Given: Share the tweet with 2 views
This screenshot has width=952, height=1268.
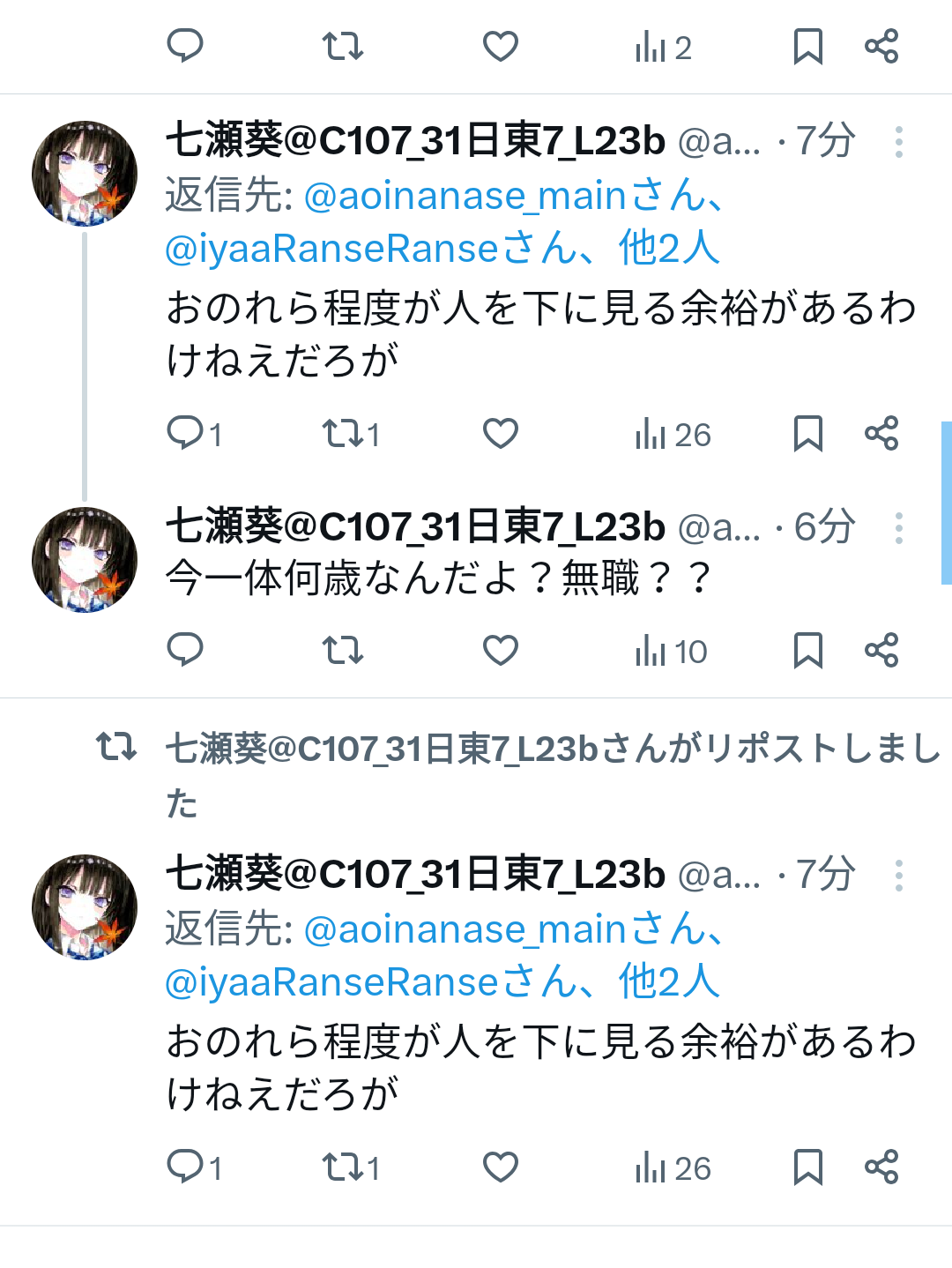Looking at the screenshot, I should 881,46.
